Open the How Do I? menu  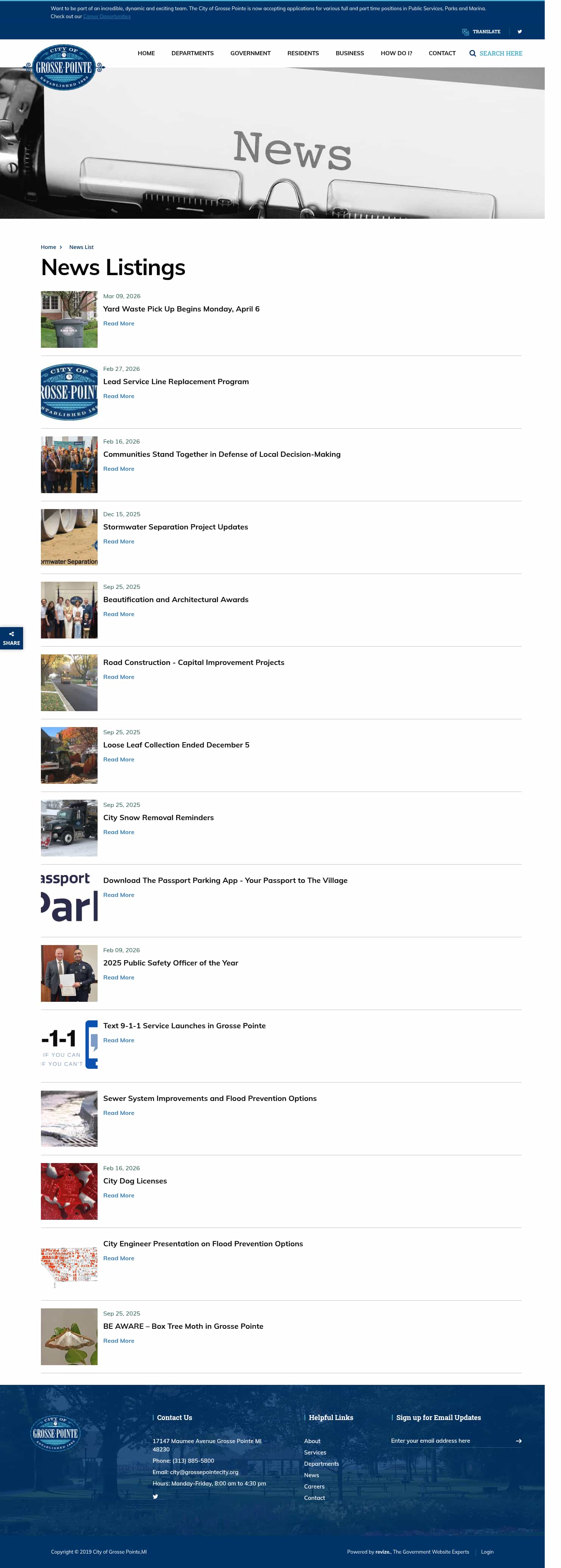tap(395, 54)
